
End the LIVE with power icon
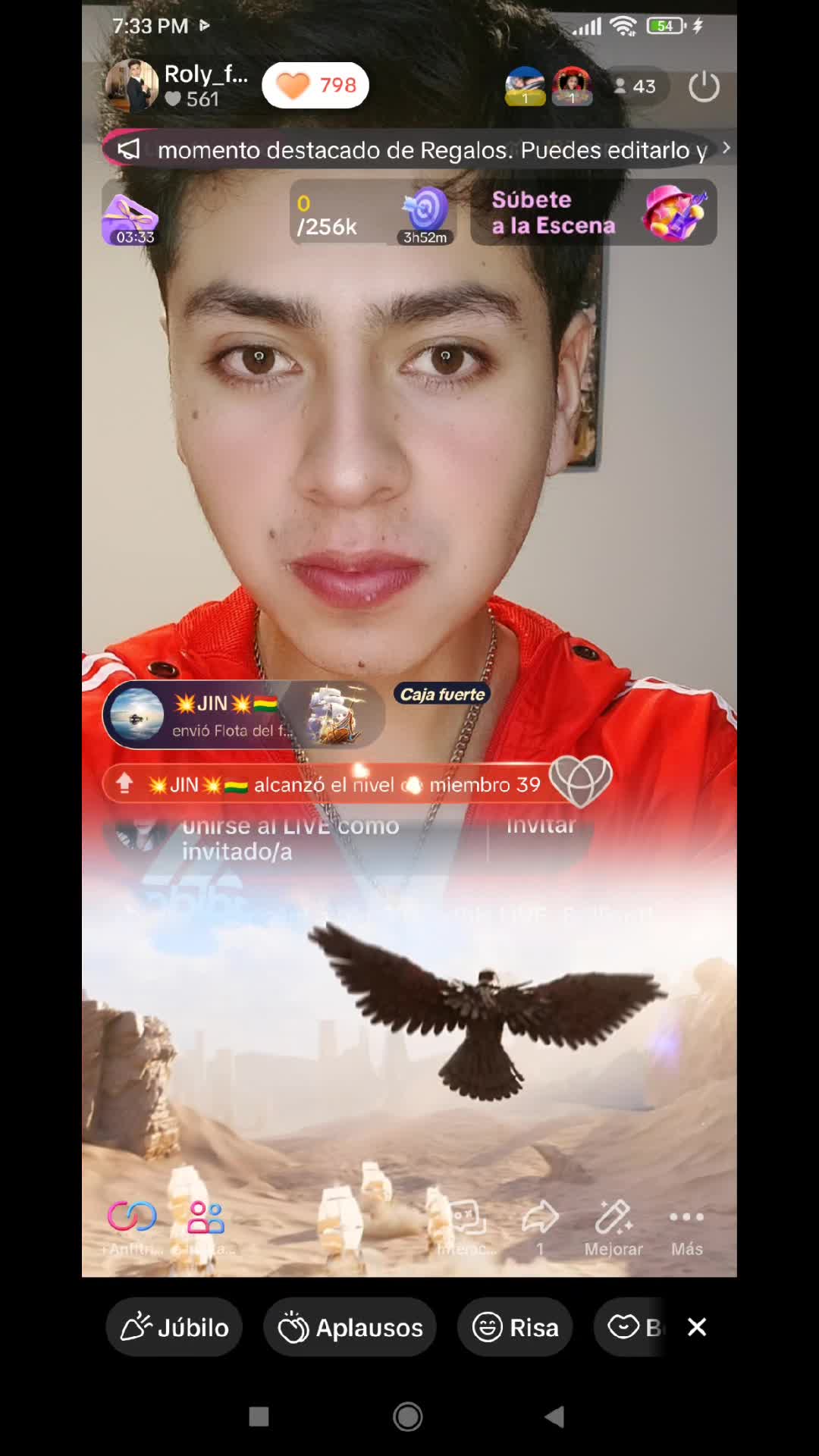pos(704,86)
